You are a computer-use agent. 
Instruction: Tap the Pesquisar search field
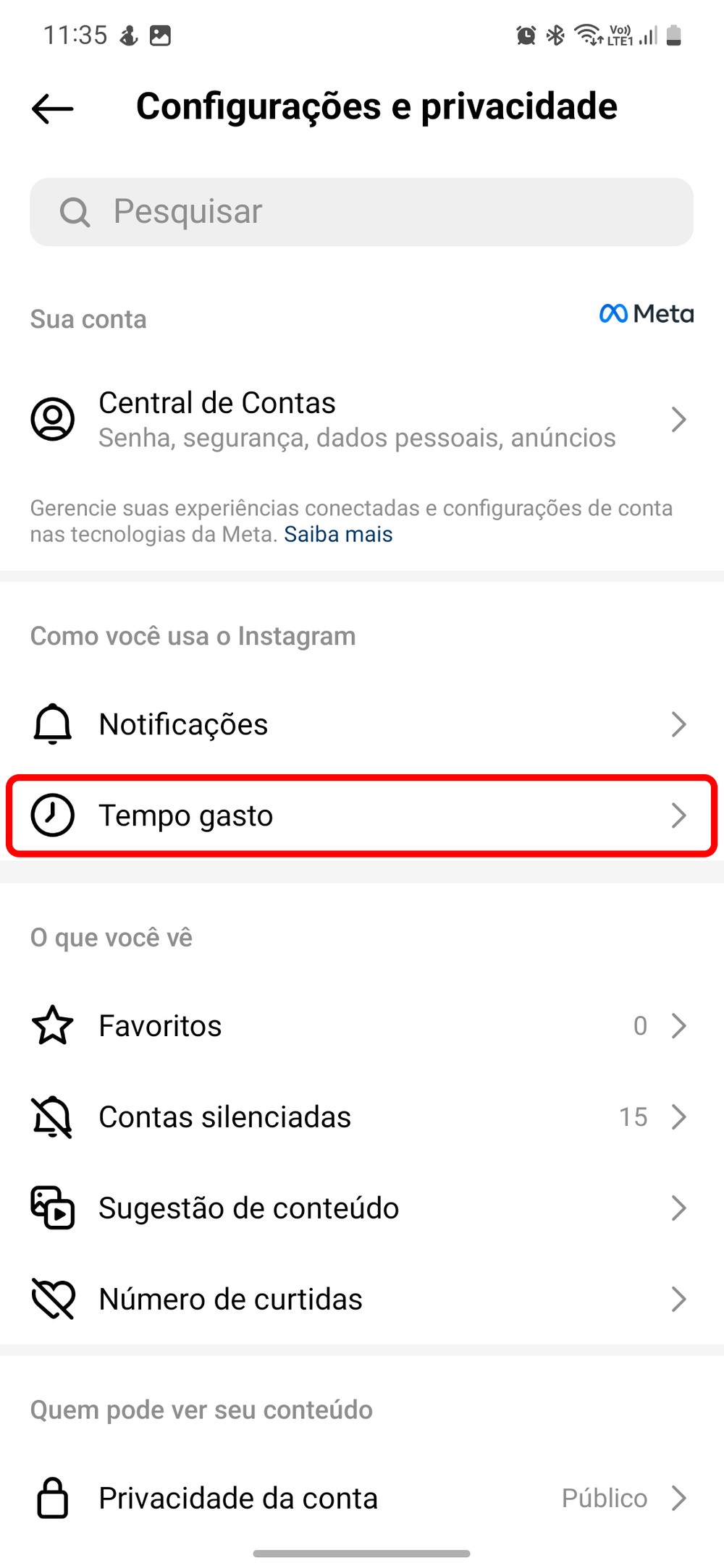coord(362,212)
